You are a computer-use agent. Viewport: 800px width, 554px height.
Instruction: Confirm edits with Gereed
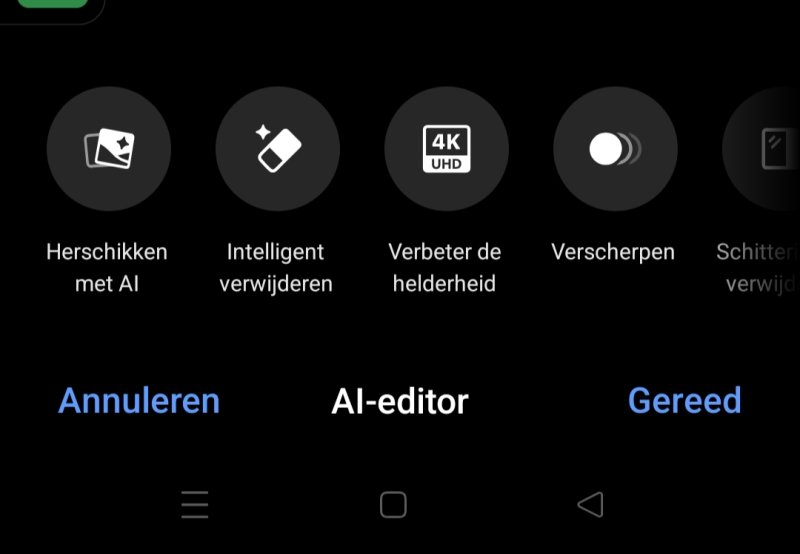pyautogui.click(x=684, y=401)
